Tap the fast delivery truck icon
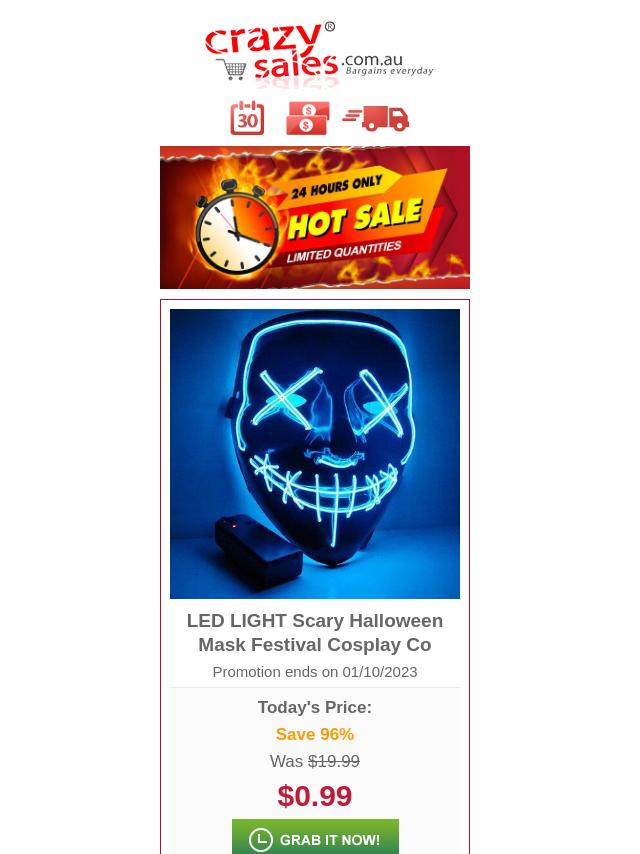Screen dimensions: 640x854 377,118
